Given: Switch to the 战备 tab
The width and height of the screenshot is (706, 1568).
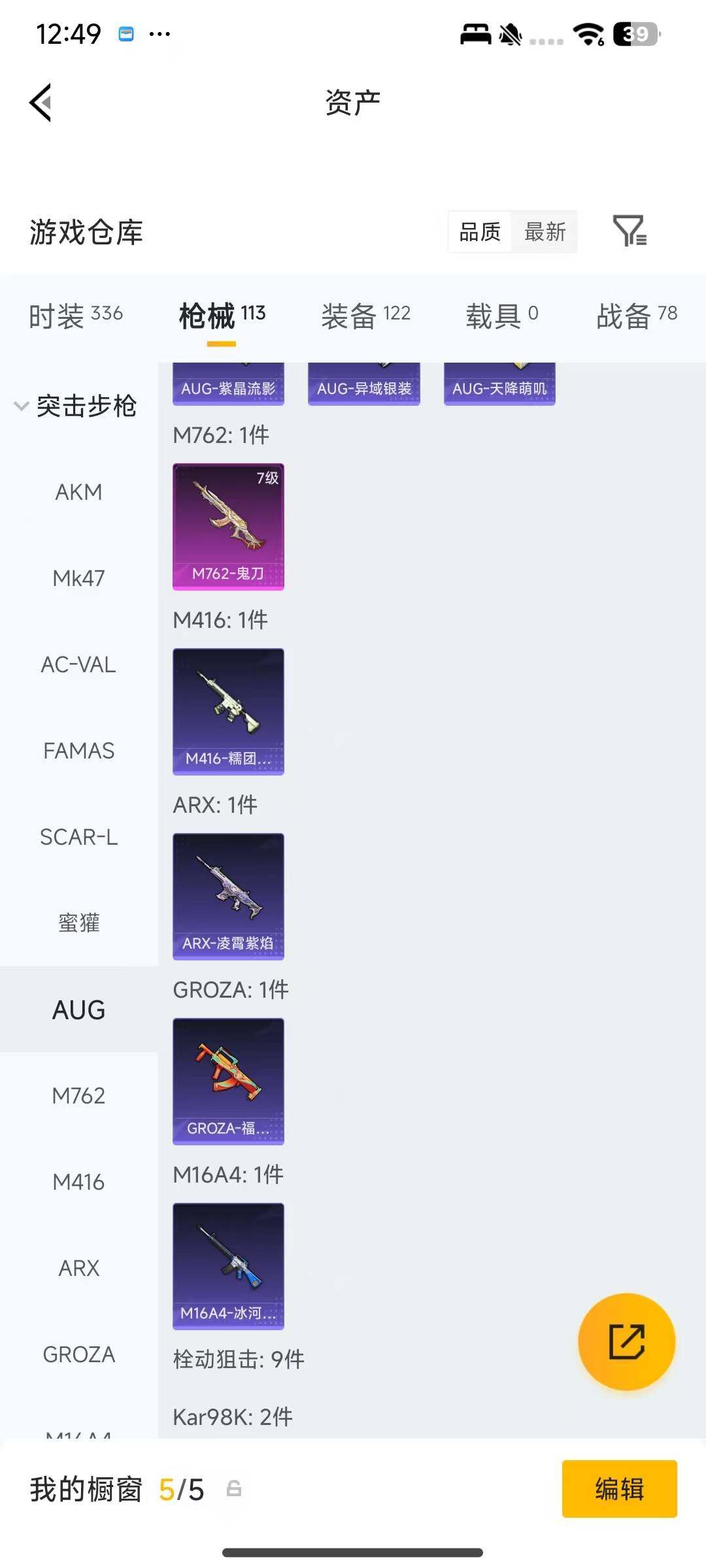Looking at the screenshot, I should [x=636, y=316].
